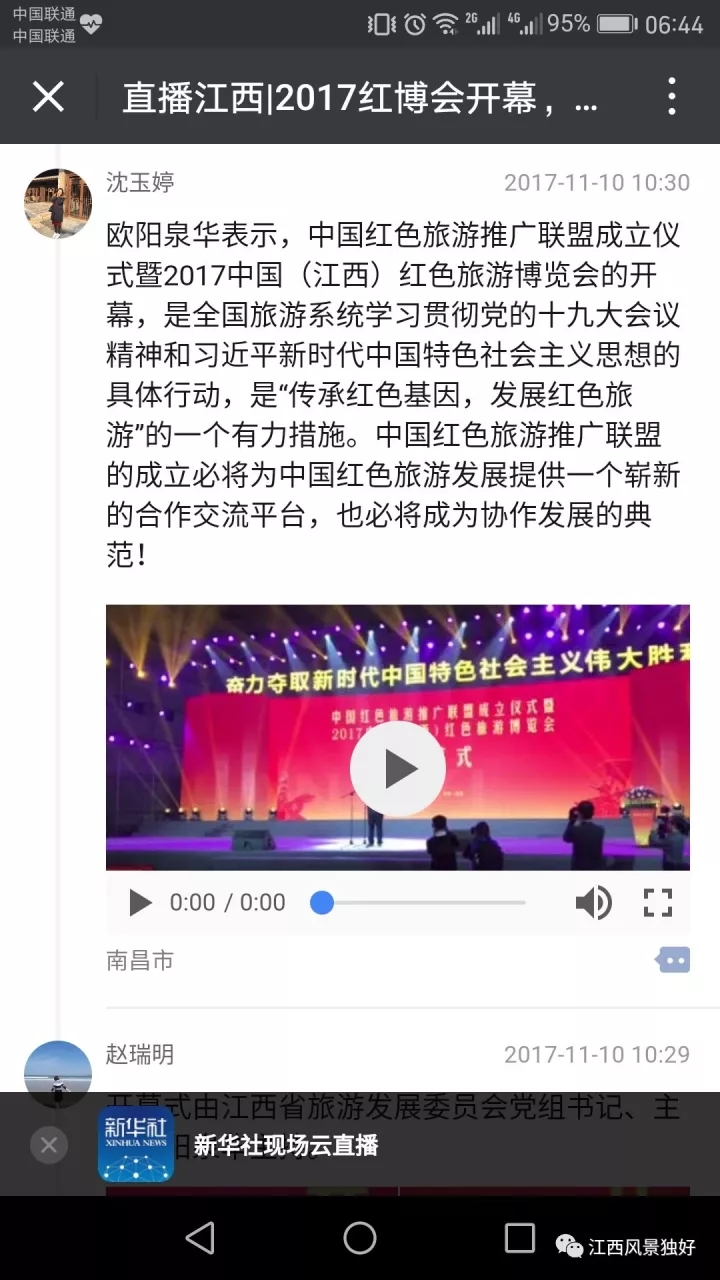
Task: Adjust the video progress slider
Action: (x=322, y=903)
